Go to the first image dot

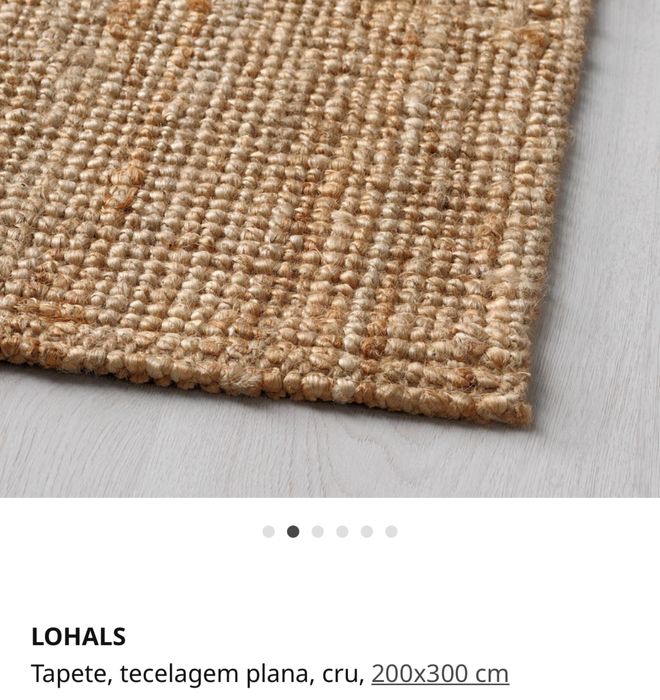tap(268, 531)
